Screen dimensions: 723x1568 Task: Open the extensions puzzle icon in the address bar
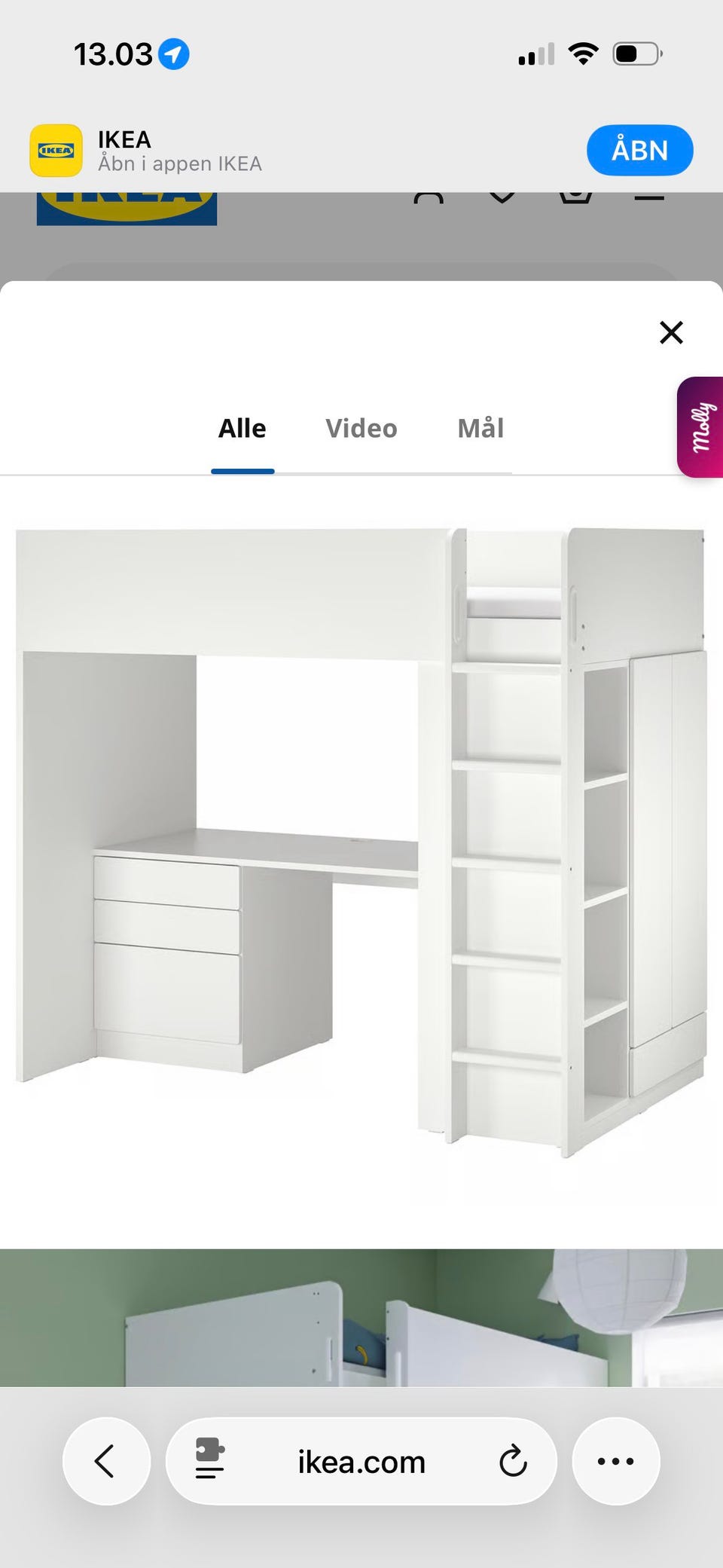[x=209, y=1460]
